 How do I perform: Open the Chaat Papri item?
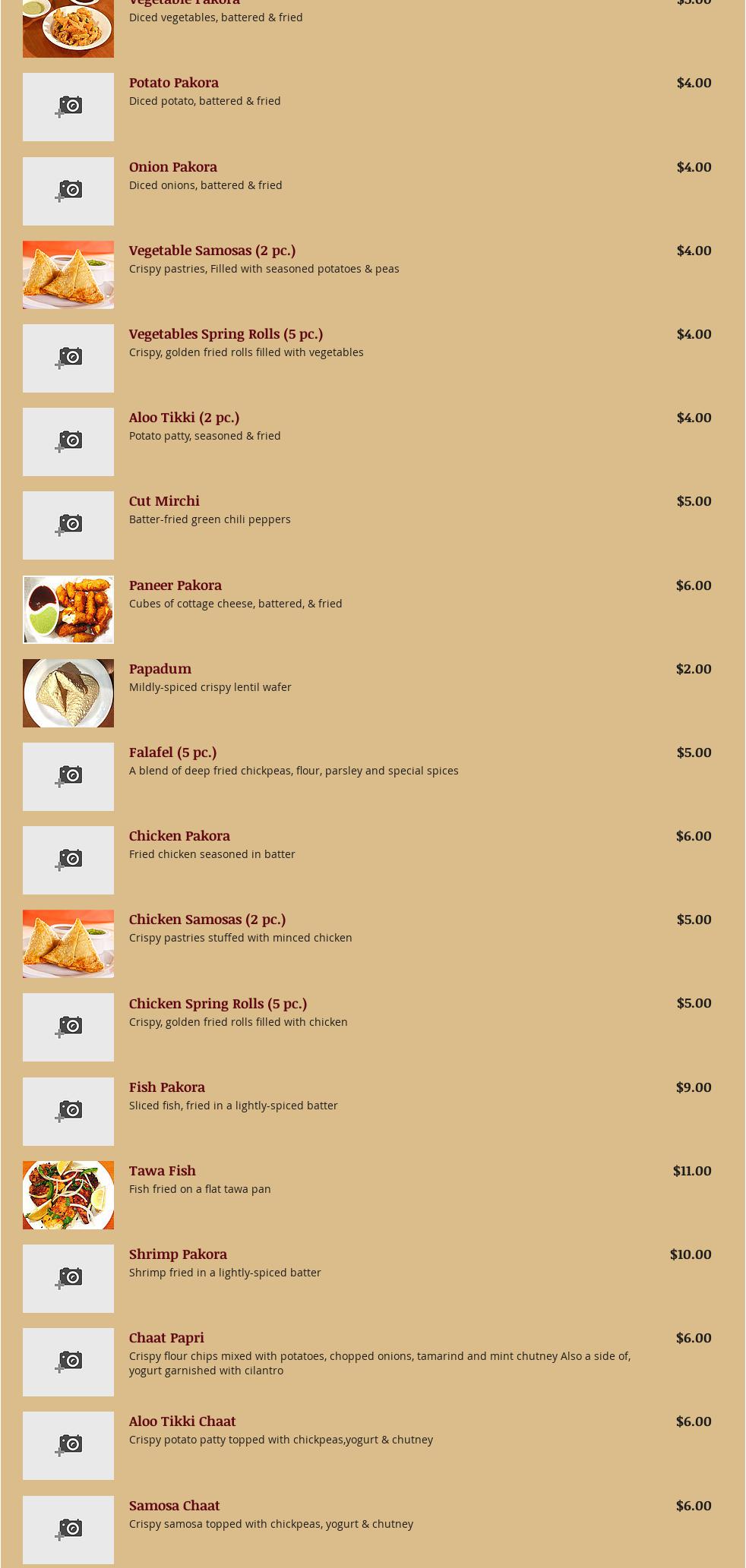click(x=166, y=1337)
